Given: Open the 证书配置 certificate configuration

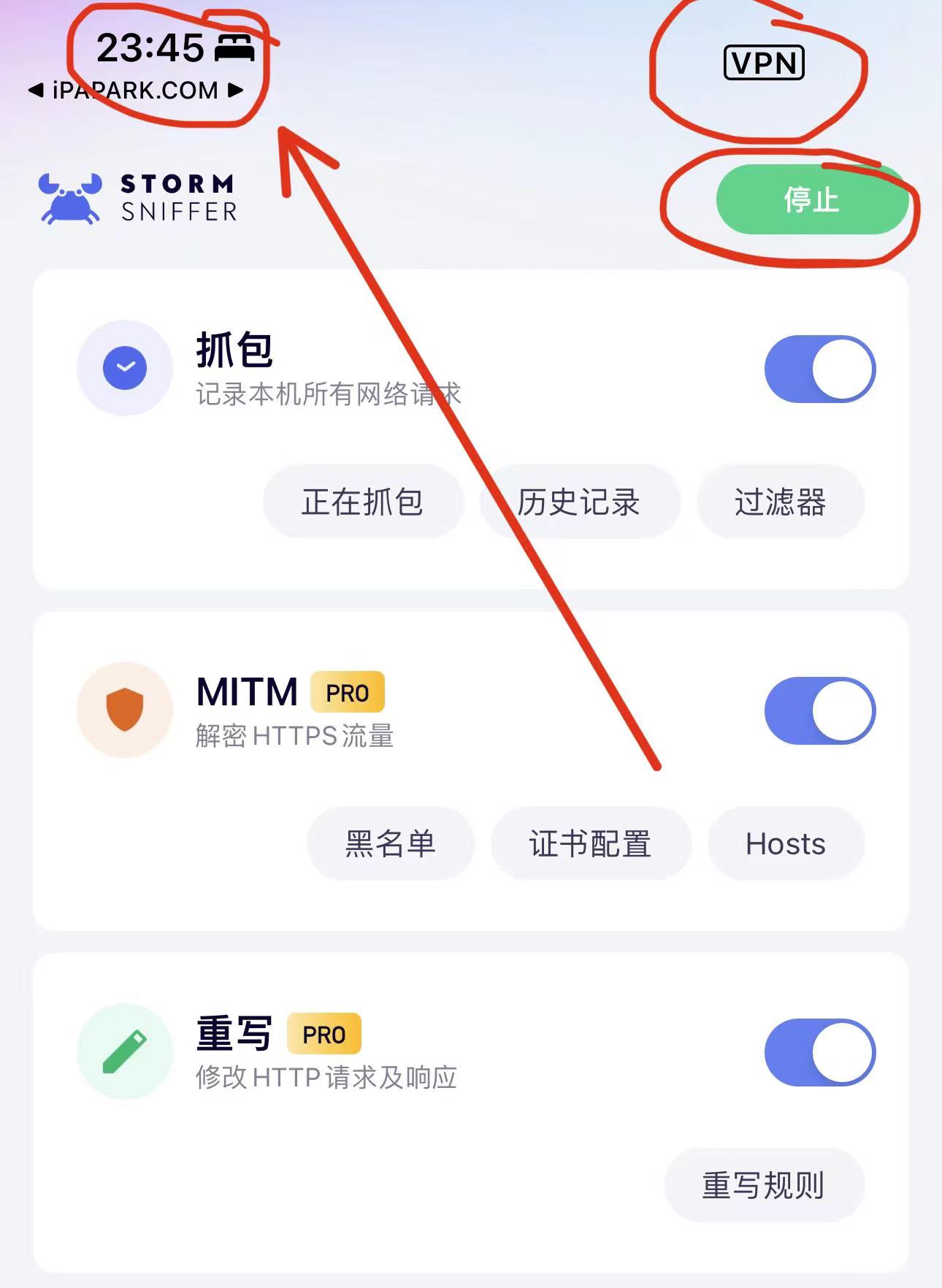Looking at the screenshot, I should pyautogui.click(x=590, y=843).
